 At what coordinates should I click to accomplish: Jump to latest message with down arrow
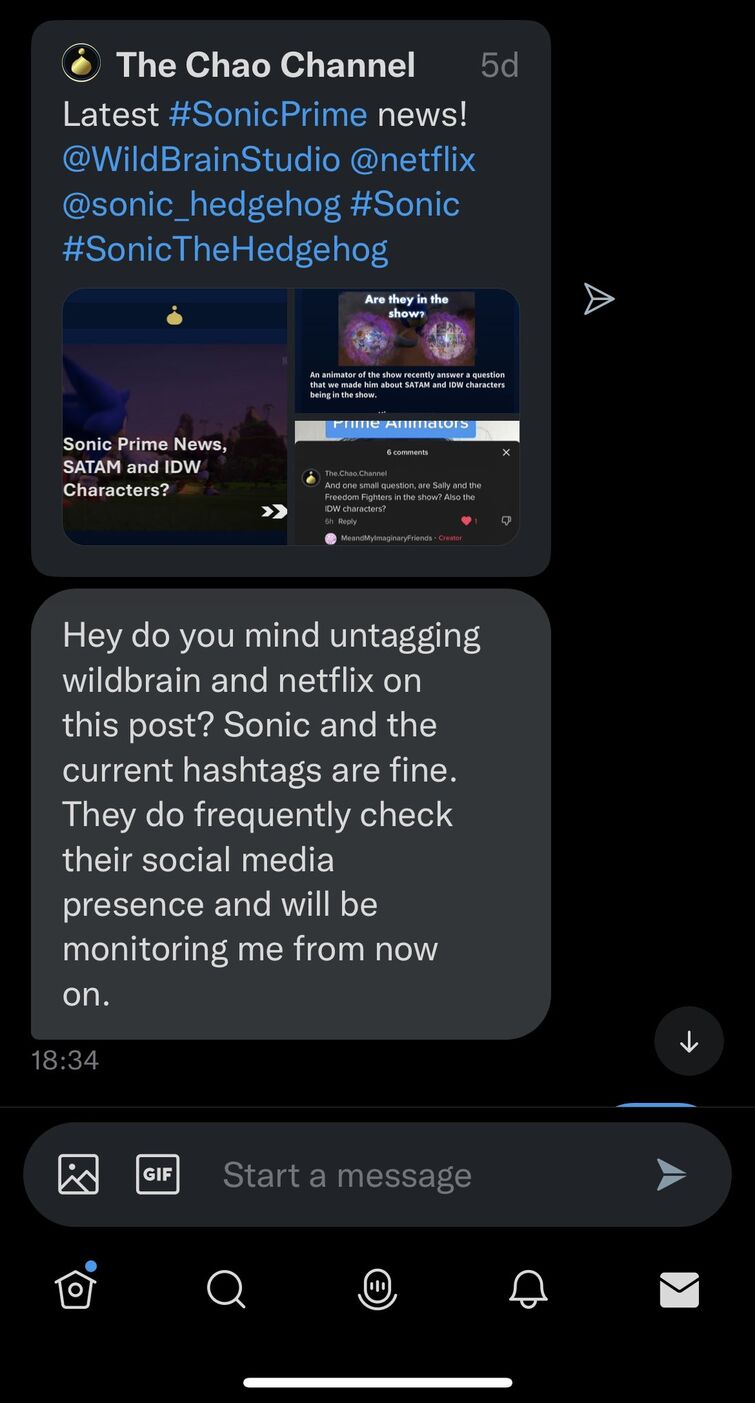point(689,1042)
